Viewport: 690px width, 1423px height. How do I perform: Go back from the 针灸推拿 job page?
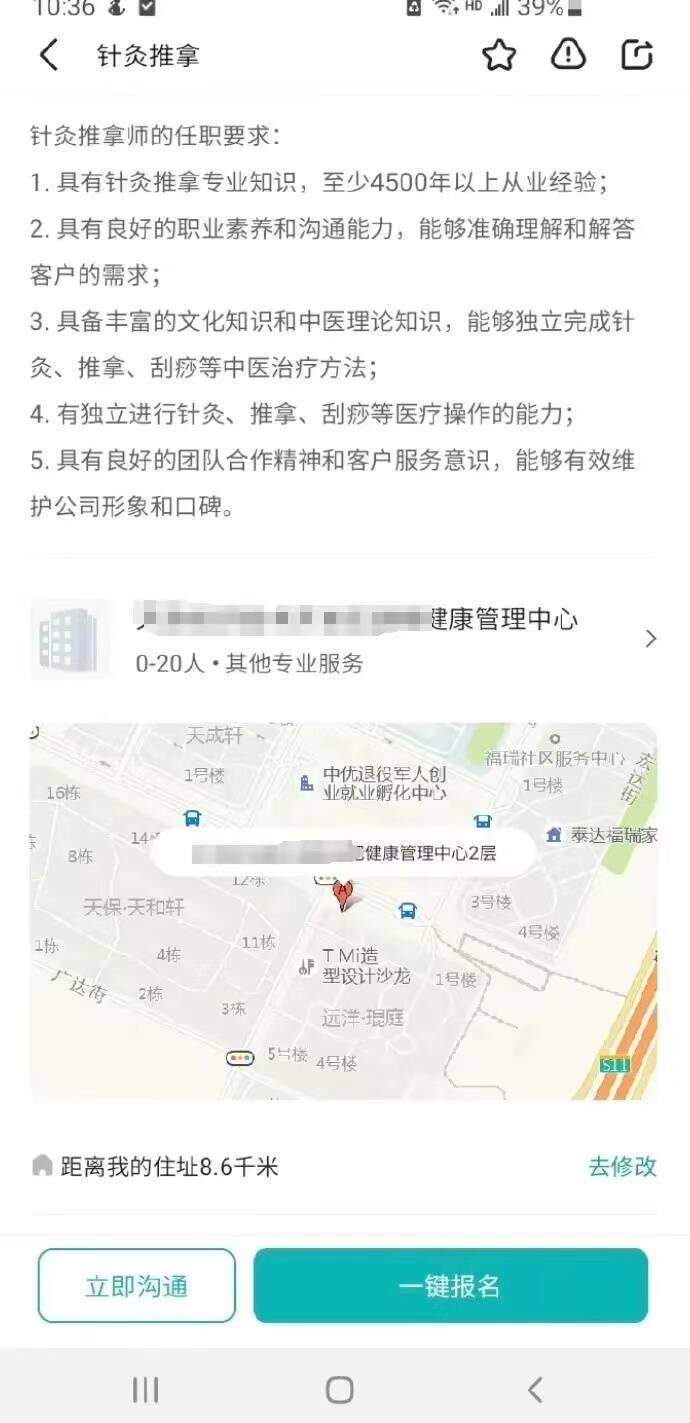[48, 55]
